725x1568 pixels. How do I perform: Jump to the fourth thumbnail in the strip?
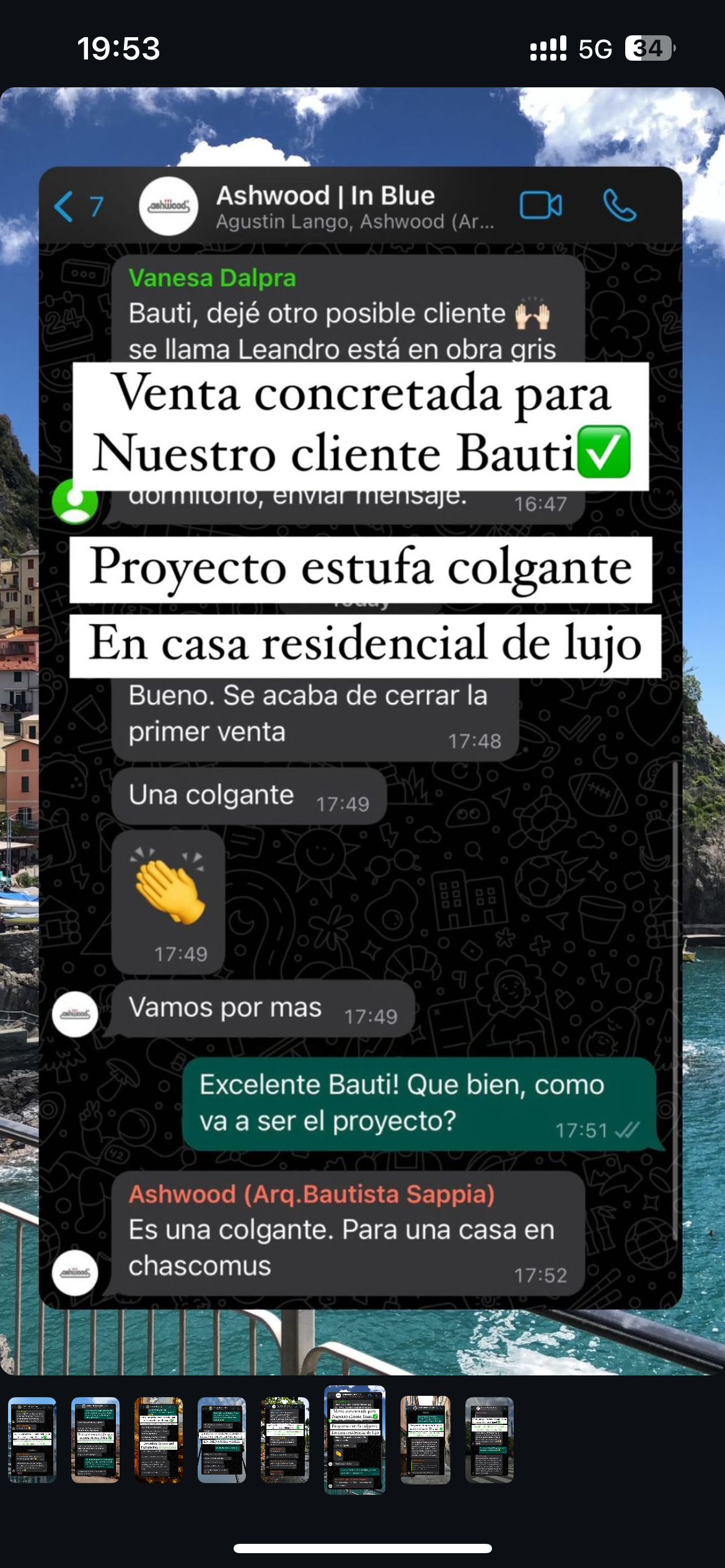point(222,1439)
